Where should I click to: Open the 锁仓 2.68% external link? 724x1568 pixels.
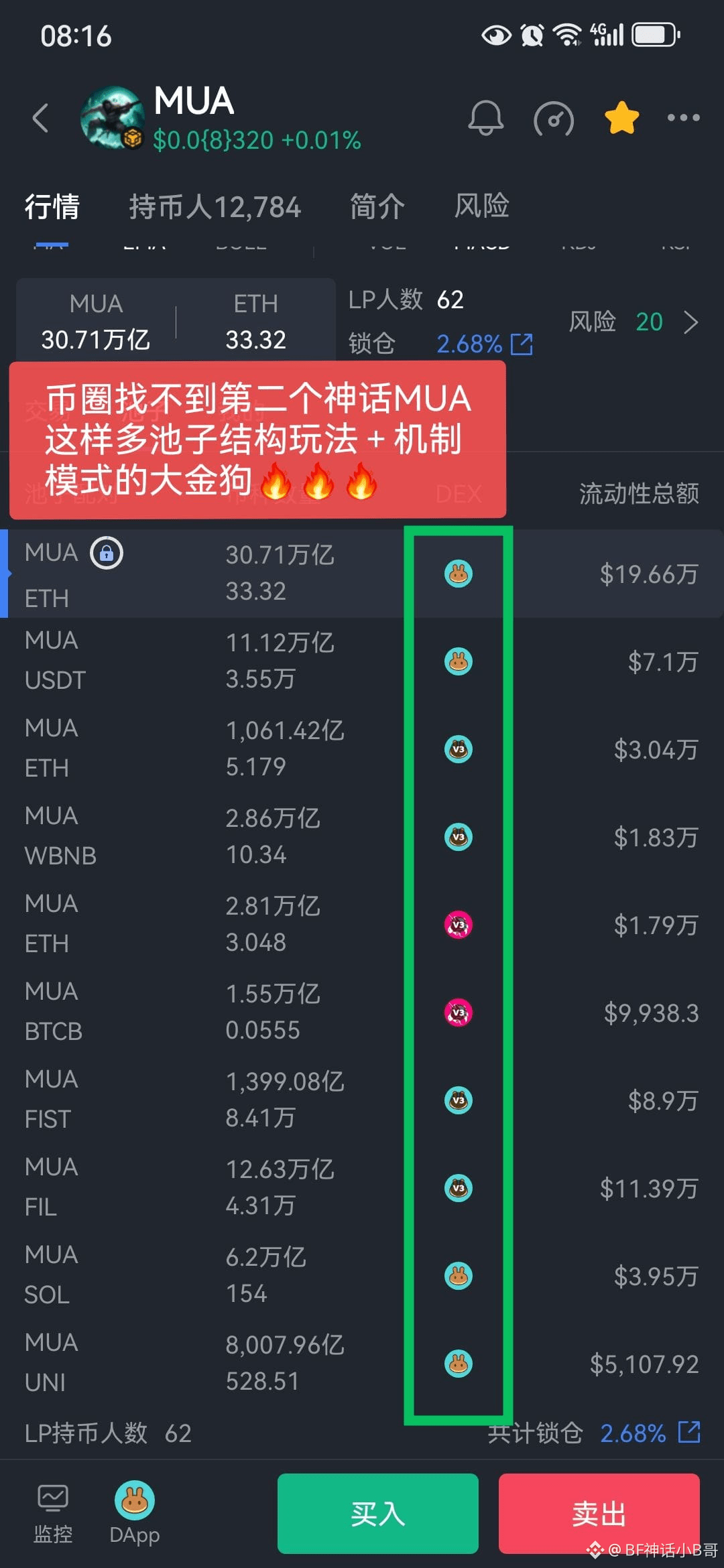tap(521, 344)
